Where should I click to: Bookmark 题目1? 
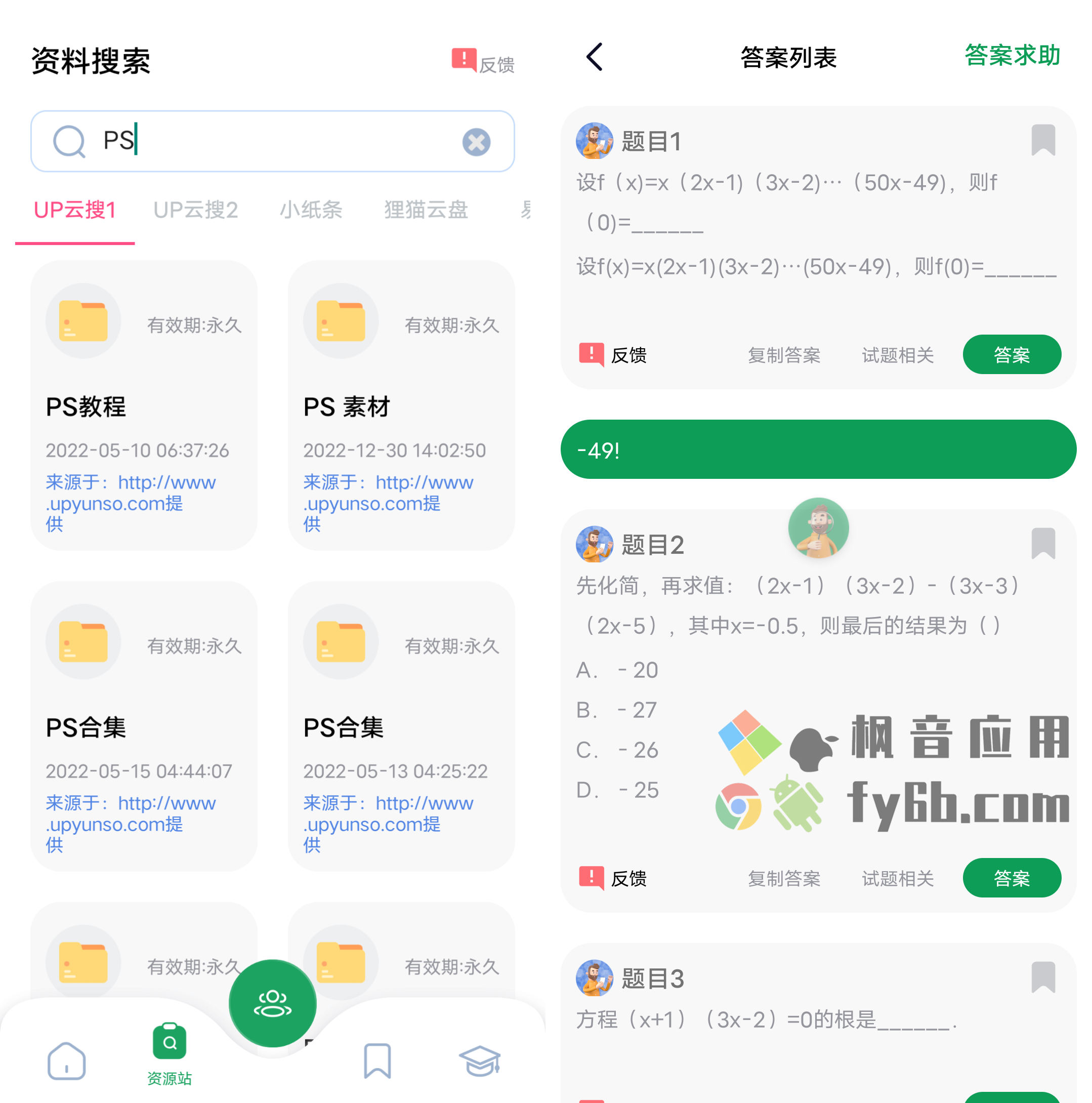1043,140
